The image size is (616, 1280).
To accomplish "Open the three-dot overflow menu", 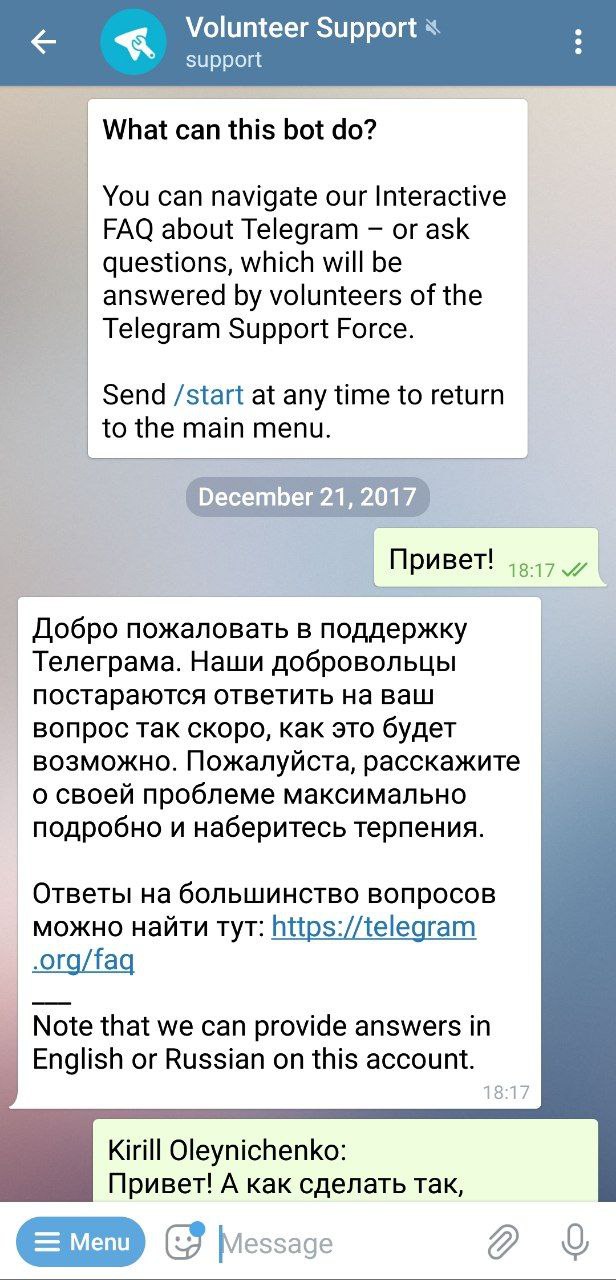I will [x=578, y=42].
